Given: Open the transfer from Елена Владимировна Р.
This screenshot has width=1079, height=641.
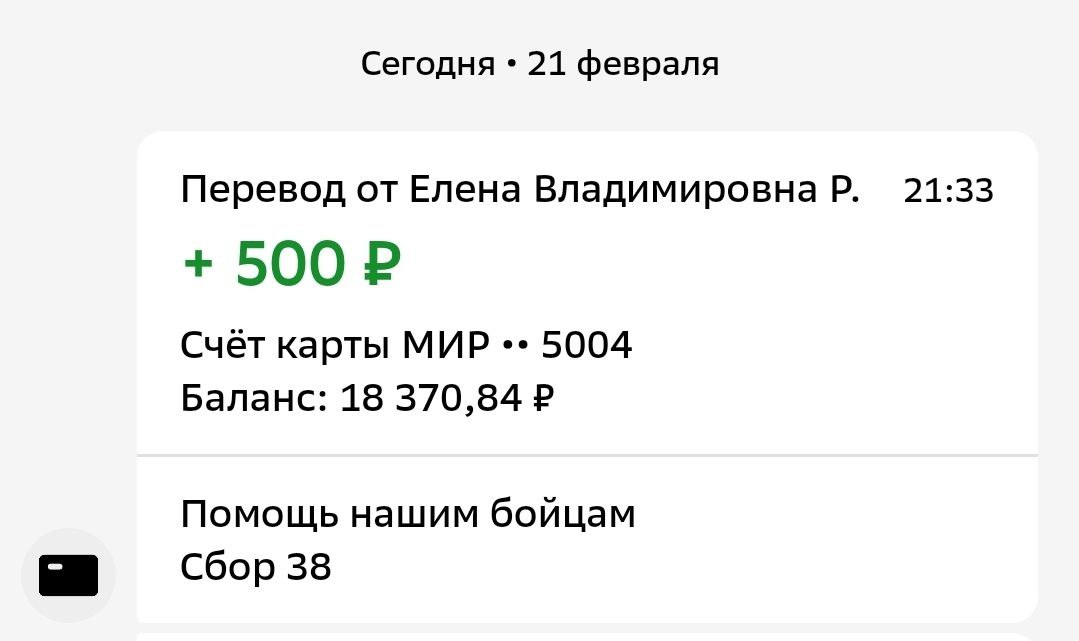Looking at the screenshot, I should click(587, 293).
